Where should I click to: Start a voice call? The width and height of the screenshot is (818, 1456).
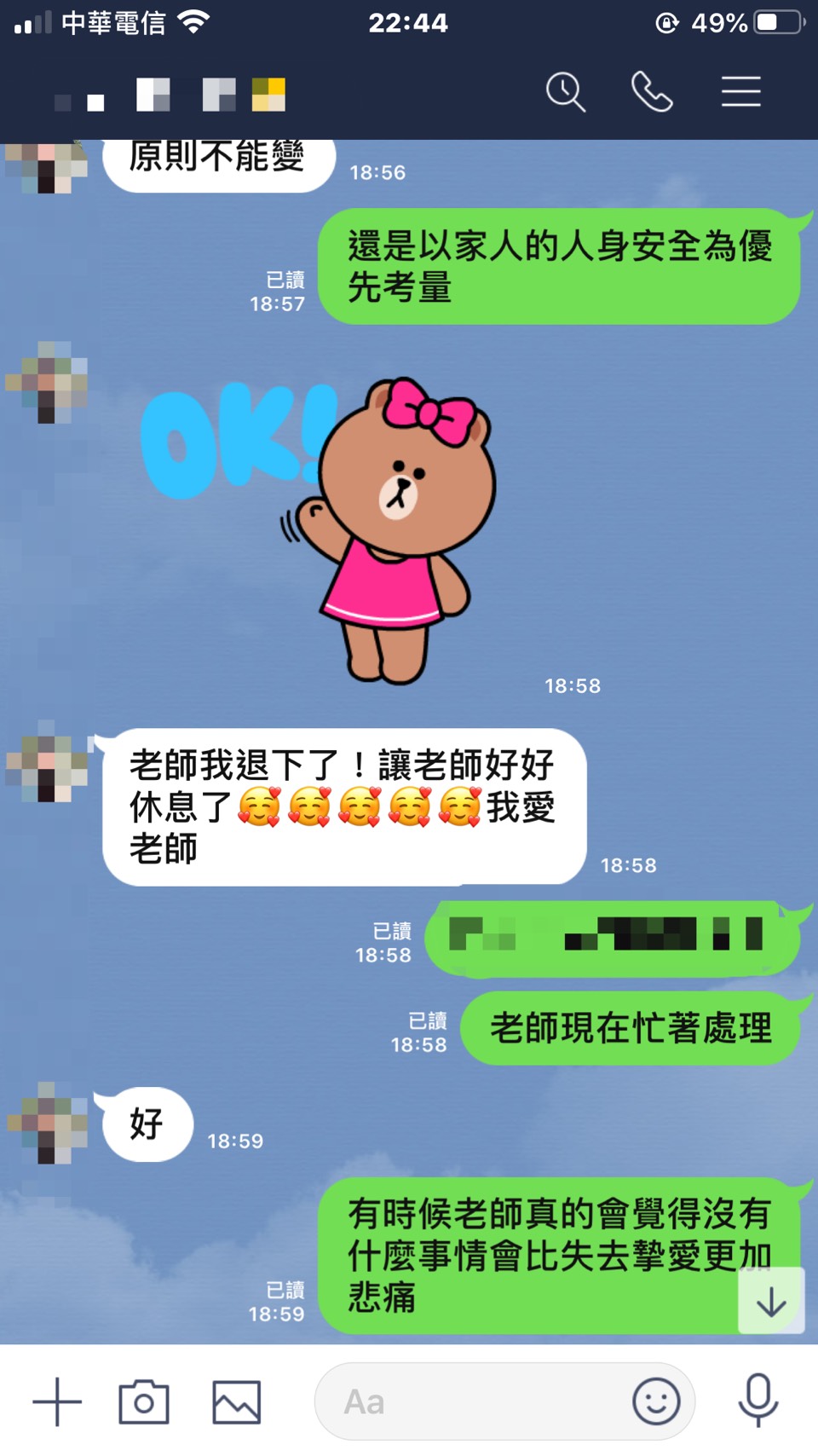tap(652, 92)
